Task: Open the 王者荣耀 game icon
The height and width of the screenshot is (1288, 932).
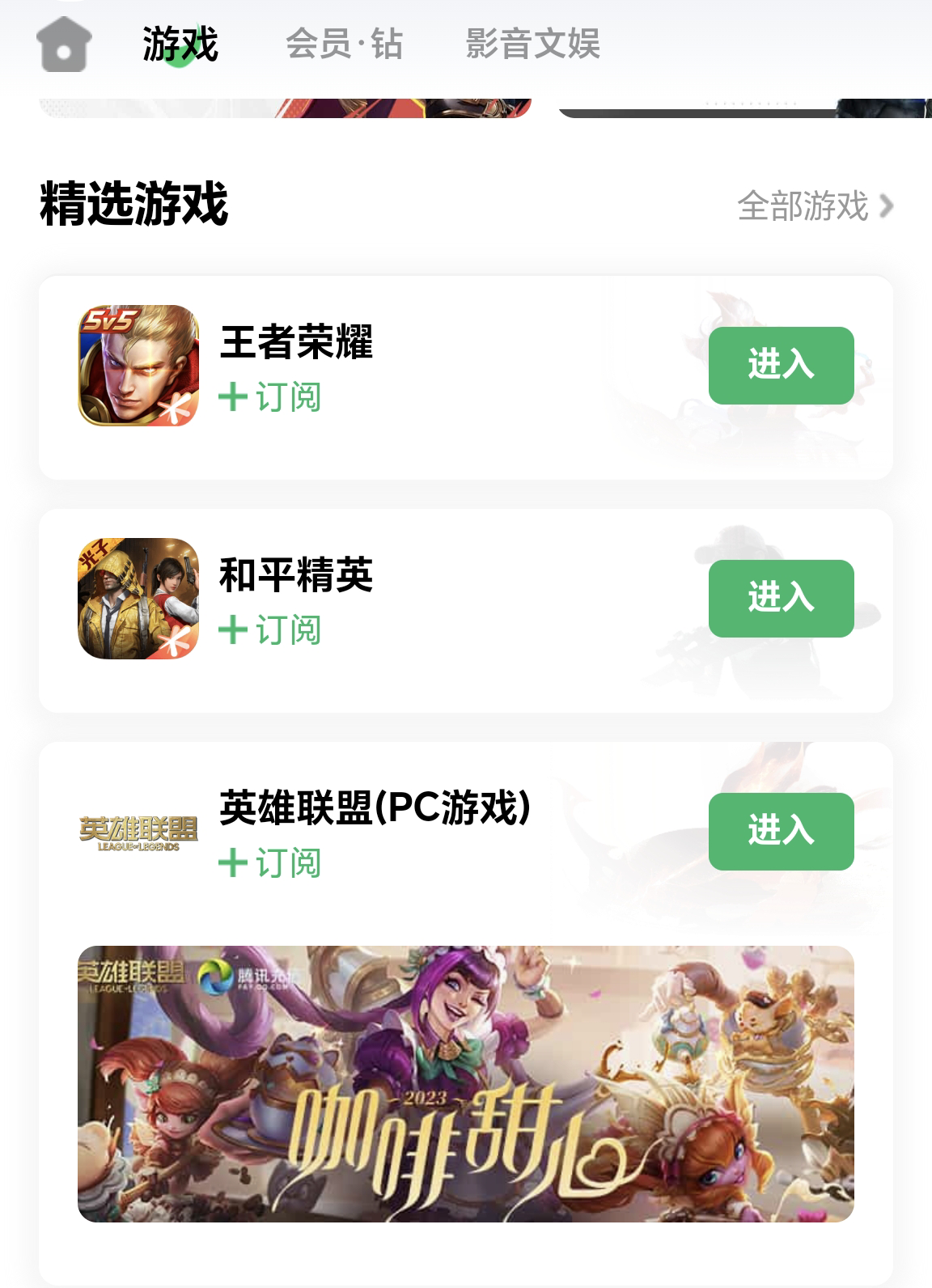Action: pyautogui.click(x=138, y=366)
